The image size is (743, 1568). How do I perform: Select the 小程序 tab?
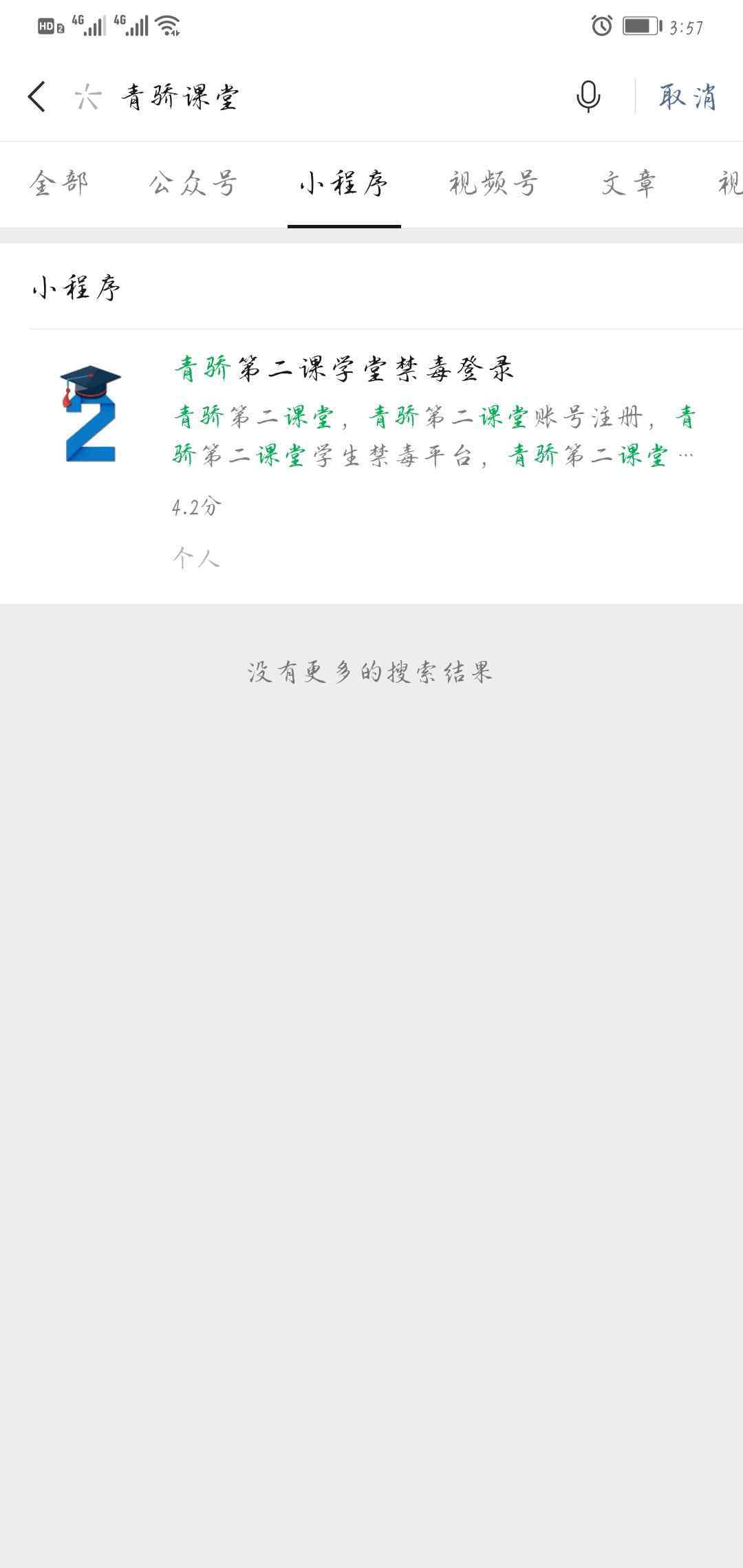pos(344,184)
